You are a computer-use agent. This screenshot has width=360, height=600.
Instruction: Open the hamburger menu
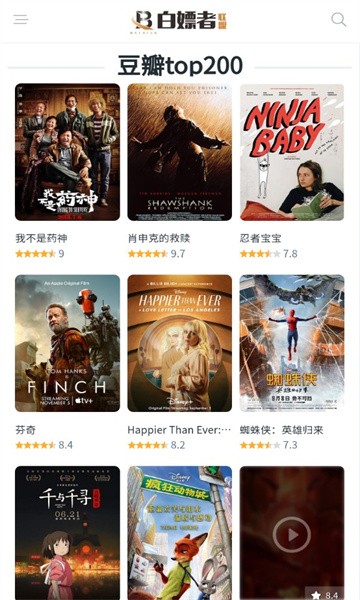point(21,20)
